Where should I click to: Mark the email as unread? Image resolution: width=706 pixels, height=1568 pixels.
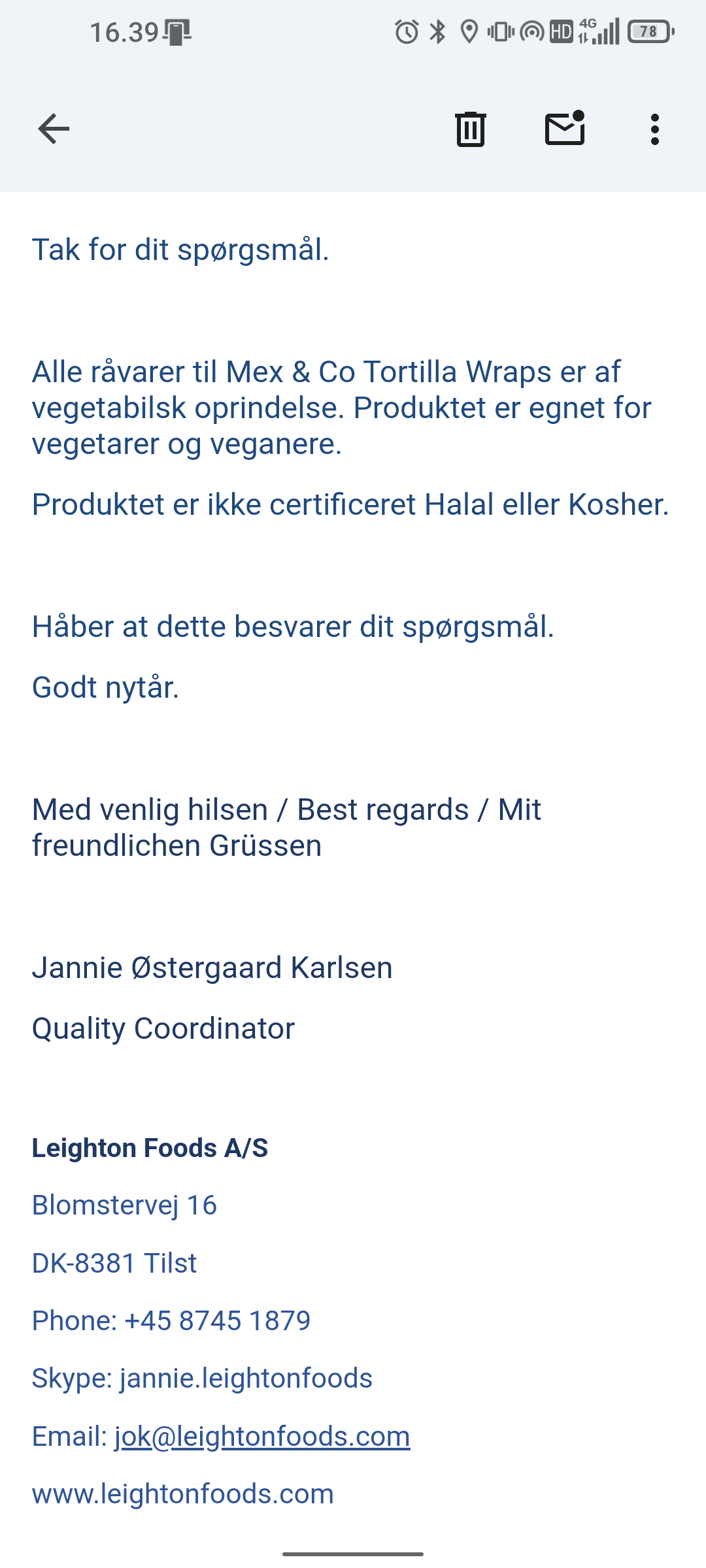[x=565, y=129]
